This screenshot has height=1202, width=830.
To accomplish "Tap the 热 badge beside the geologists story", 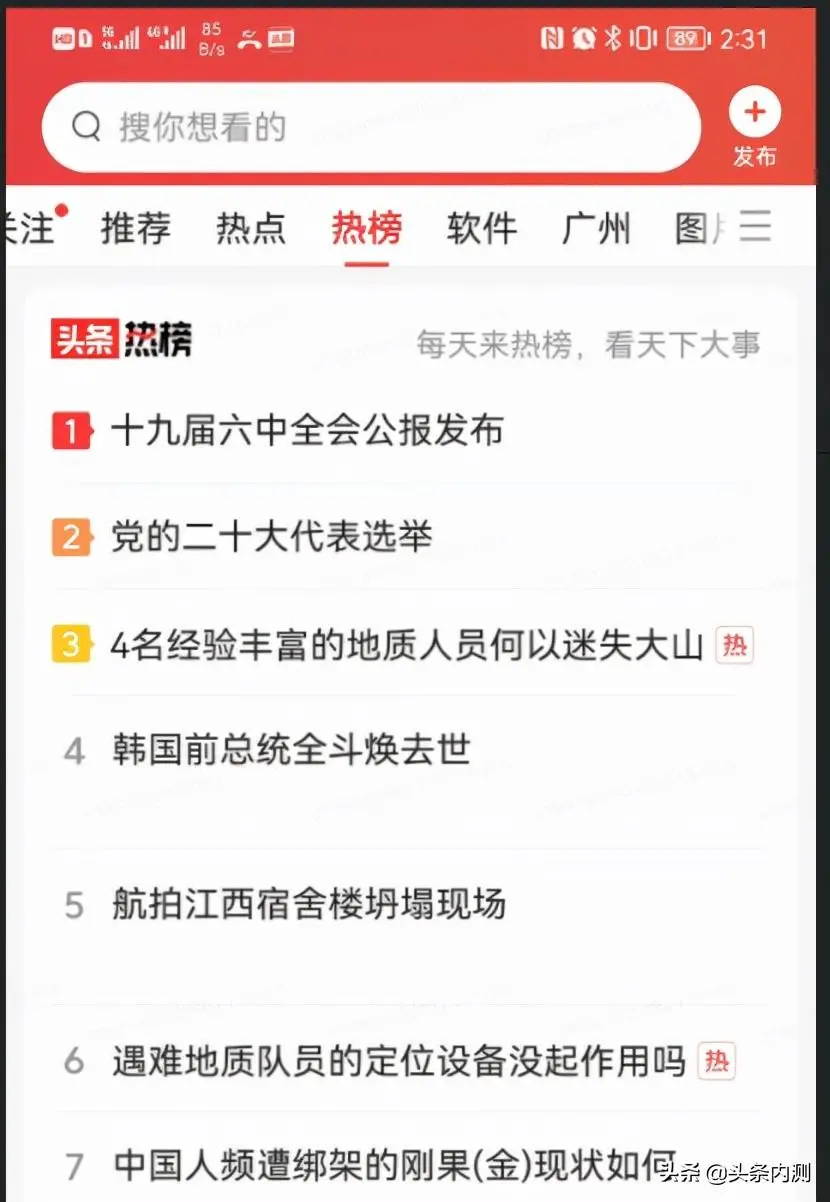I will [736, 645].
